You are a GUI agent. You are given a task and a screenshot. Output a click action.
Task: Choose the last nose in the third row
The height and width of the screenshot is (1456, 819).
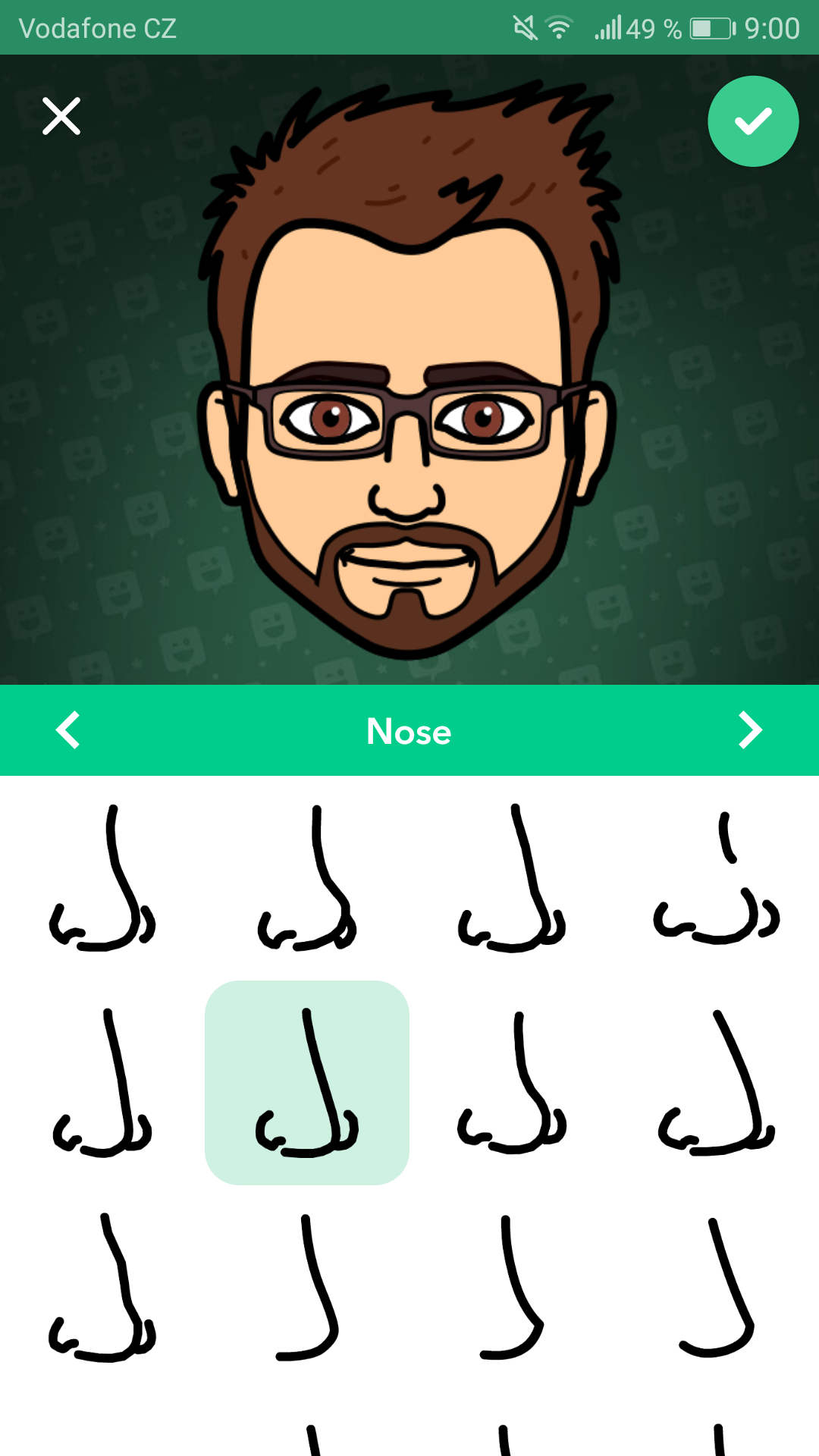pyautogui.click(x=717, y=1288)
